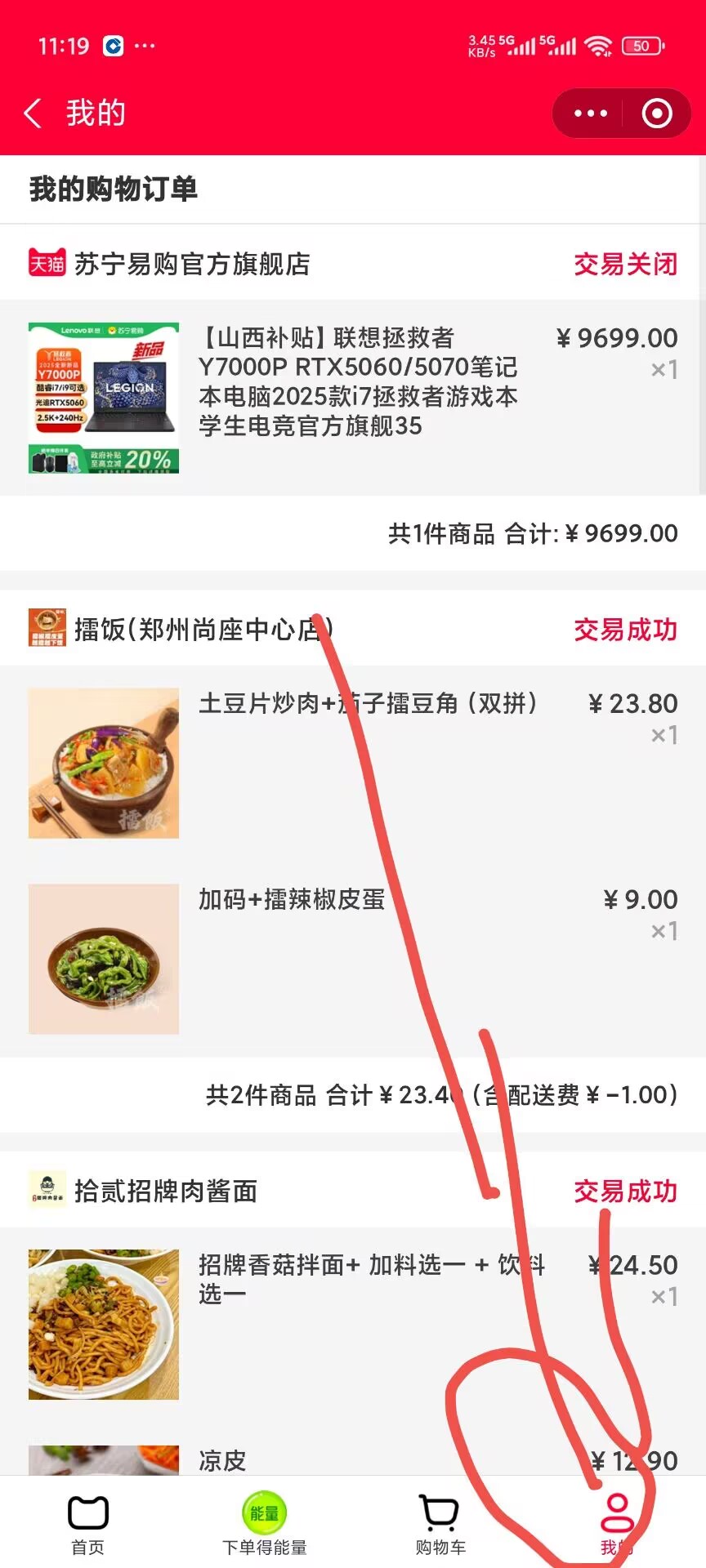Open the 拾贰招牌肉酱面 store header
Viewport: 706px width, 1568px height.
coord(165,1192)
